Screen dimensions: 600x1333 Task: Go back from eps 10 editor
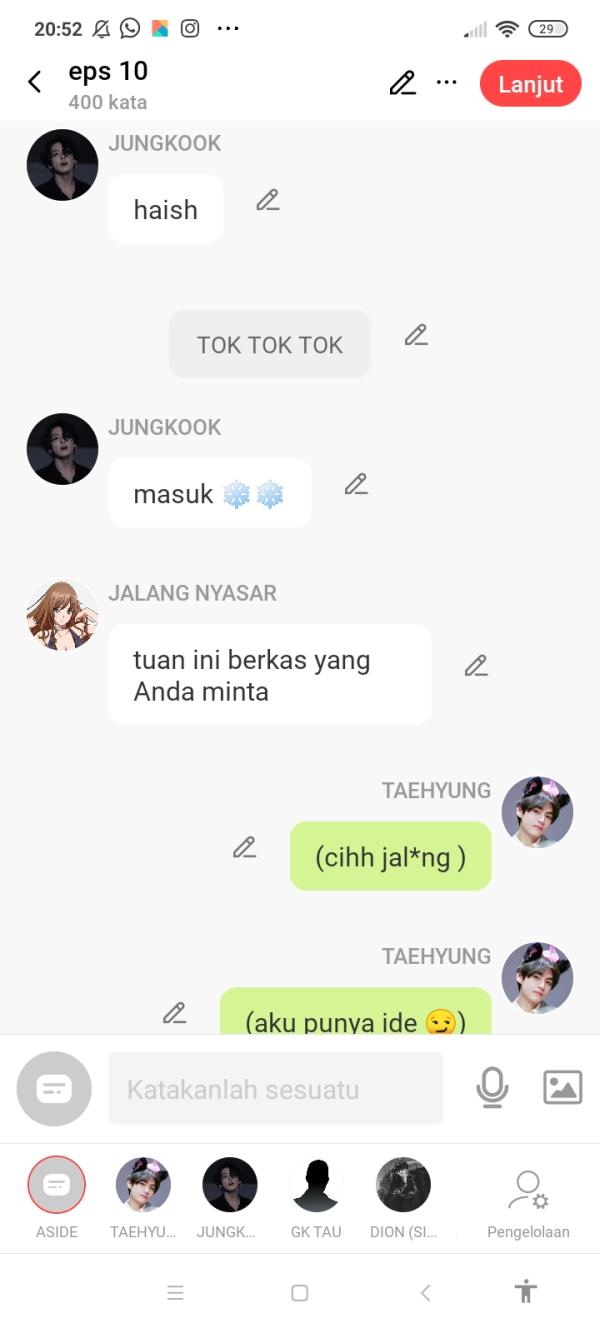tap(35, 83)
